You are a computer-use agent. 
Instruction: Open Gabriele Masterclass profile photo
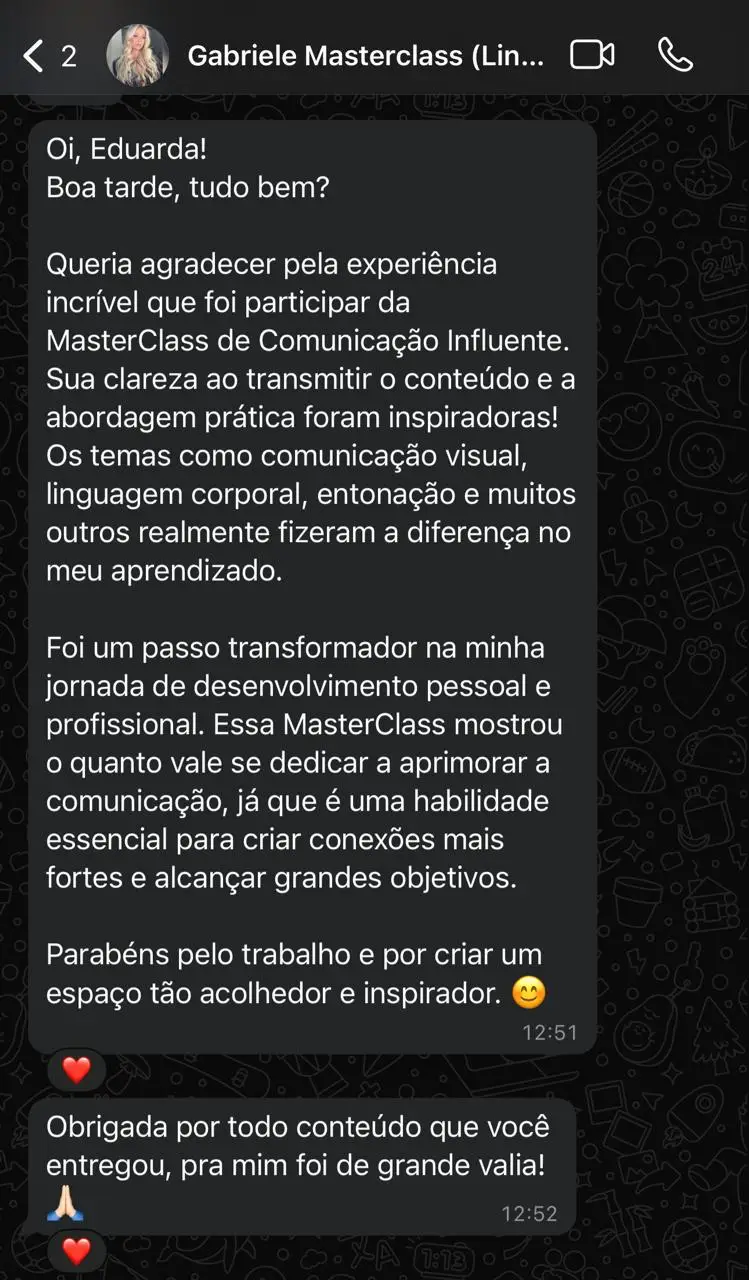click(x=137, y=56)
